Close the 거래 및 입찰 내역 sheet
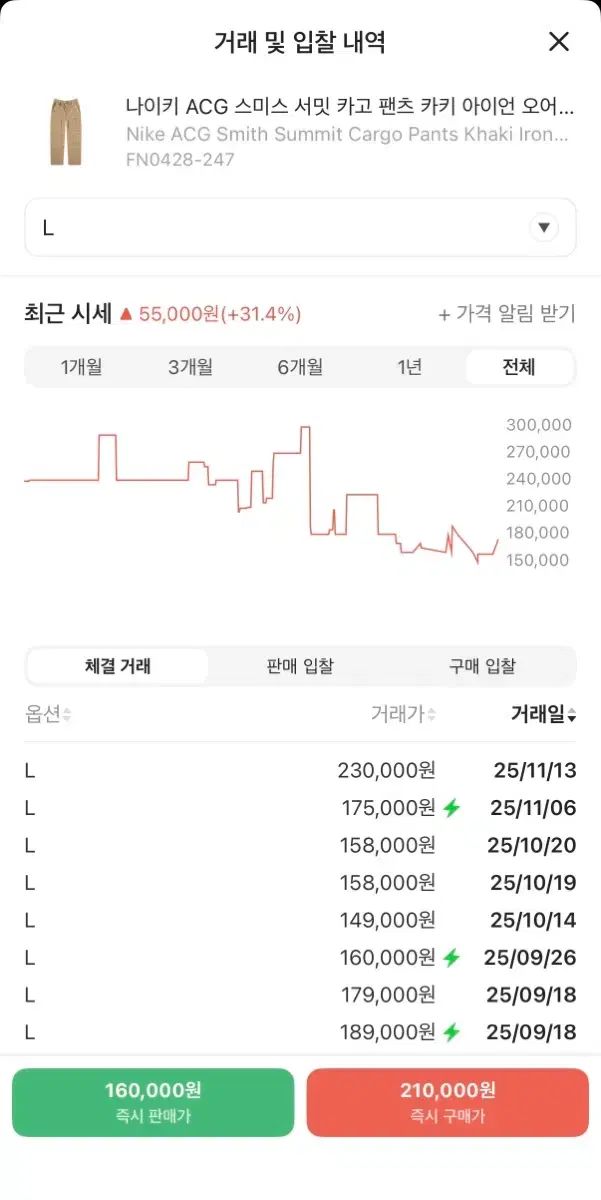Screen dimensions: 601x1200 point(559,42)
